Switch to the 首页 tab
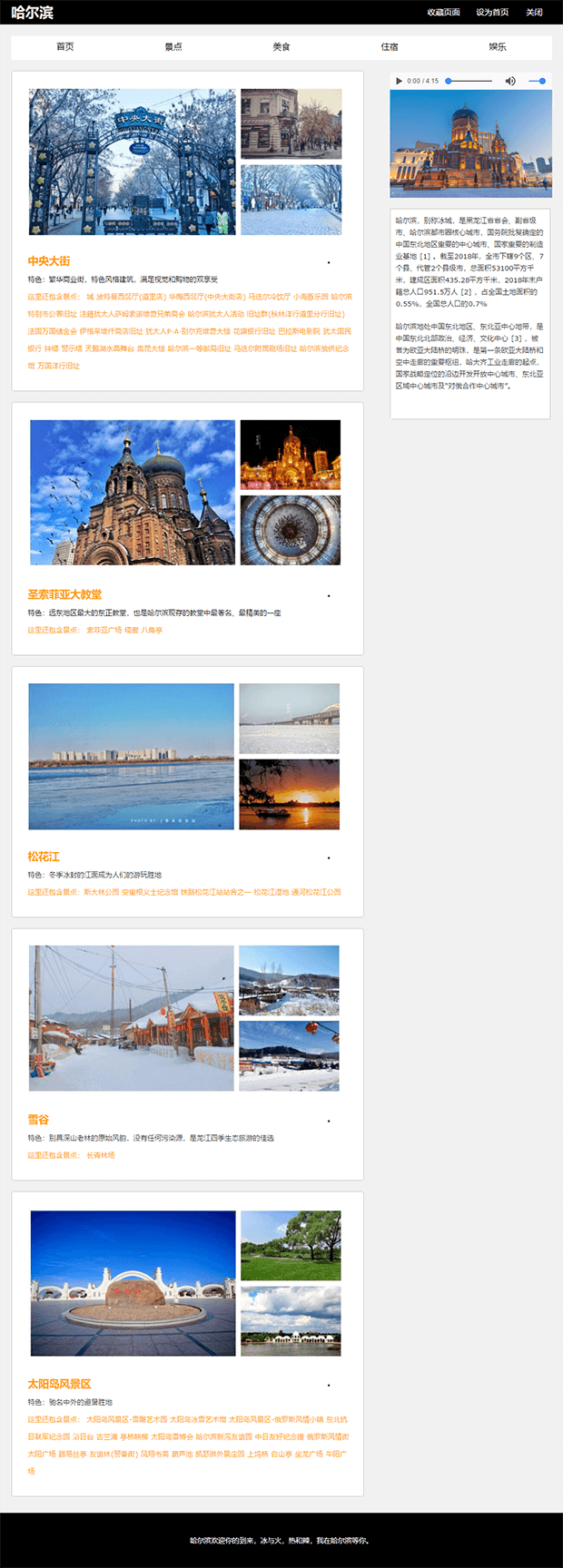 pyautogui.click(x=65, y=46)
